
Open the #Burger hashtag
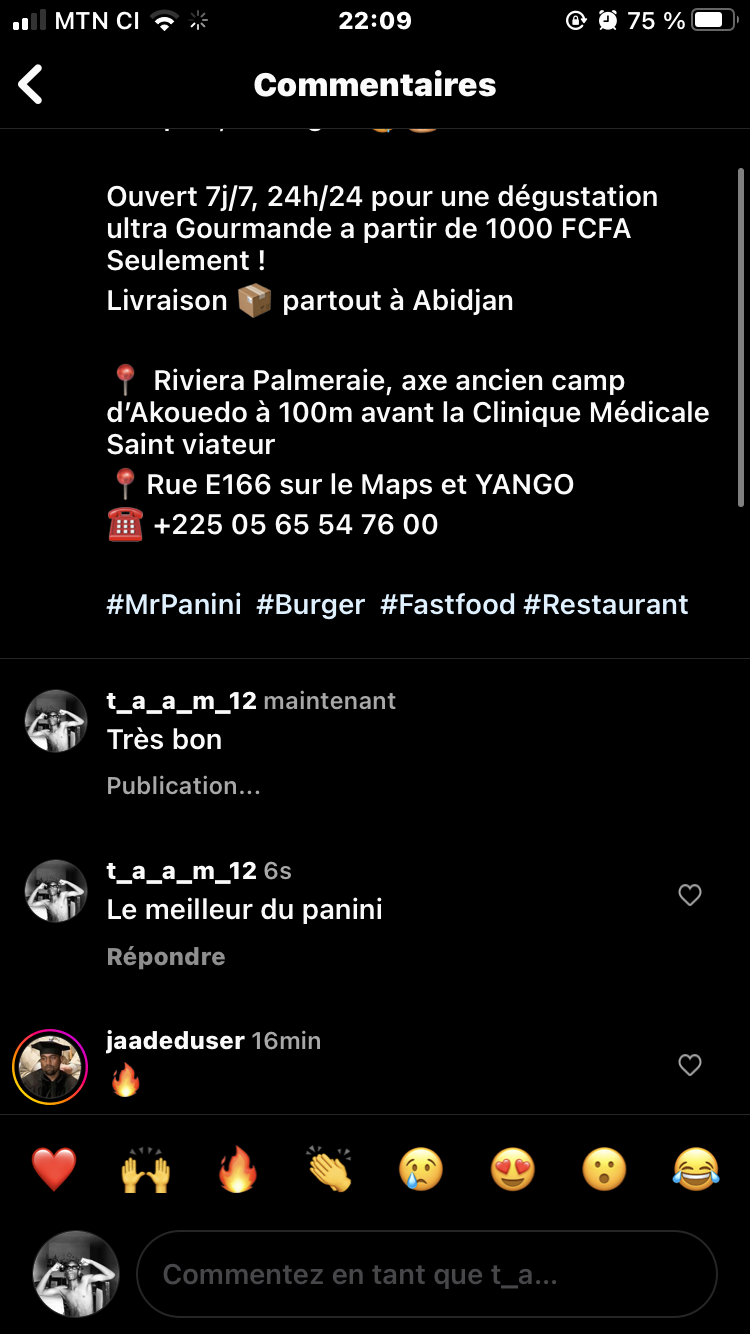point(310,604)
